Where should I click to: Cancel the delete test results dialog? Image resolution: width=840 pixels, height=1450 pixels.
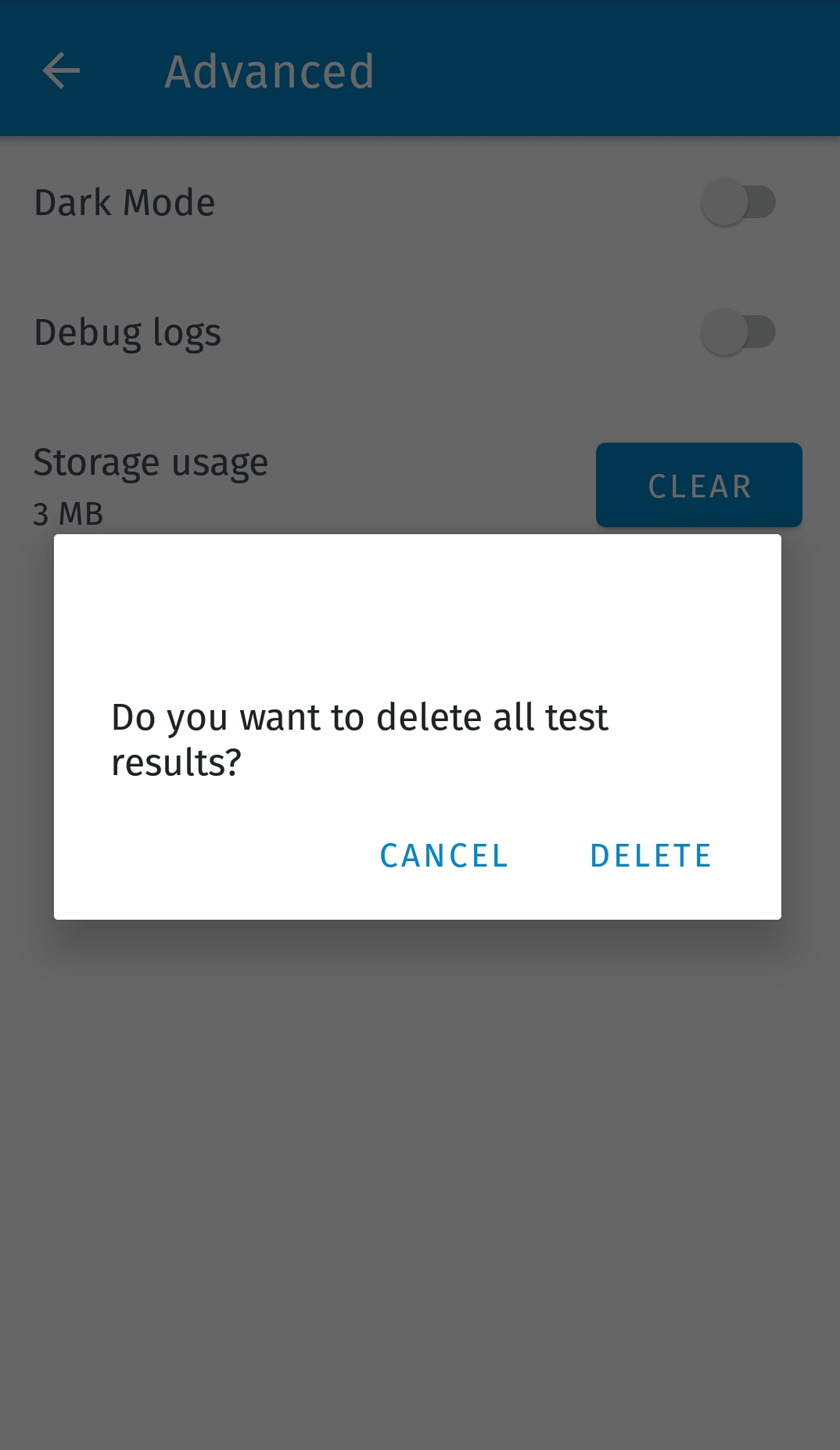(x=443, y=856)
